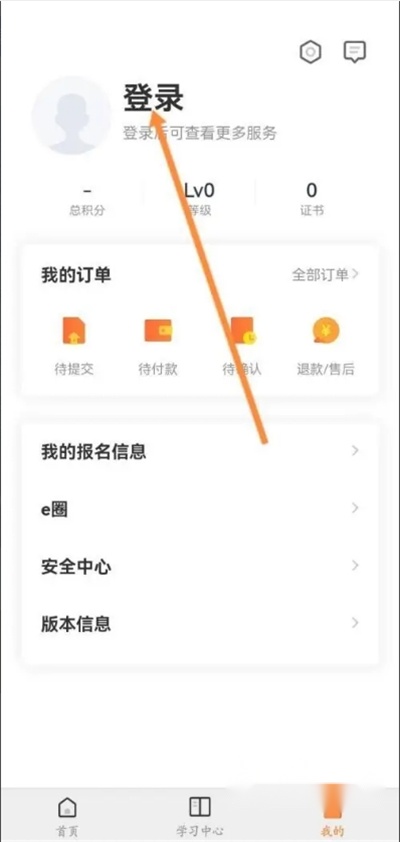Viewport: 400px width, 842px height.
Task: Tap 登录 to log in
Action: [x=154, y=98]
